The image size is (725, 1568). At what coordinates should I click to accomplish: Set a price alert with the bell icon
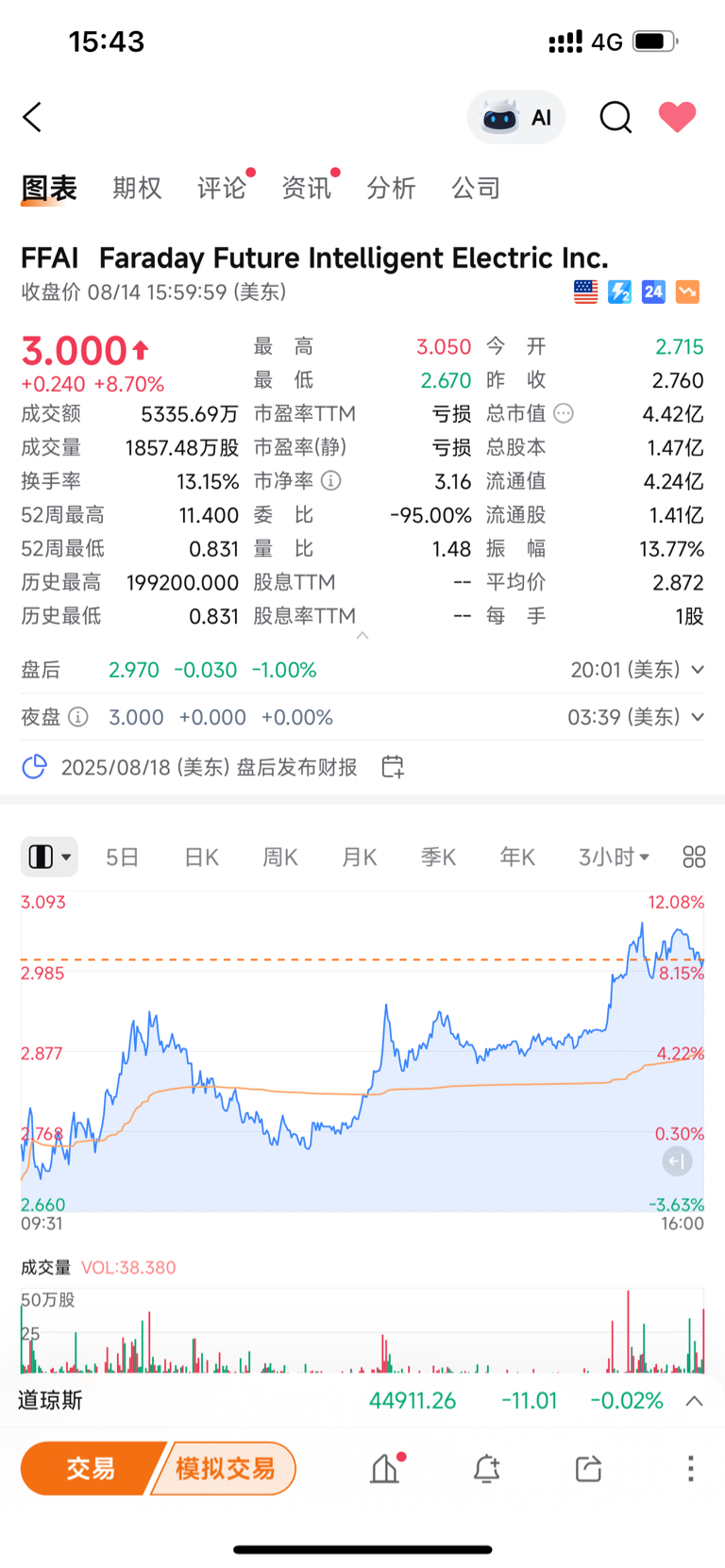click(486, 1469)
